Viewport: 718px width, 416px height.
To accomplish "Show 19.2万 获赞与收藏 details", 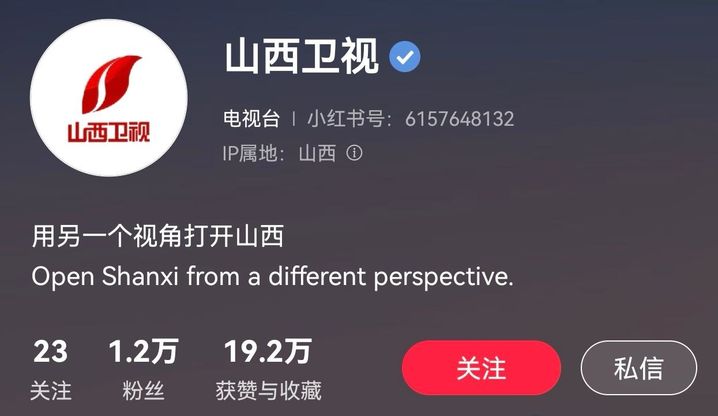I will pos(268,368).
